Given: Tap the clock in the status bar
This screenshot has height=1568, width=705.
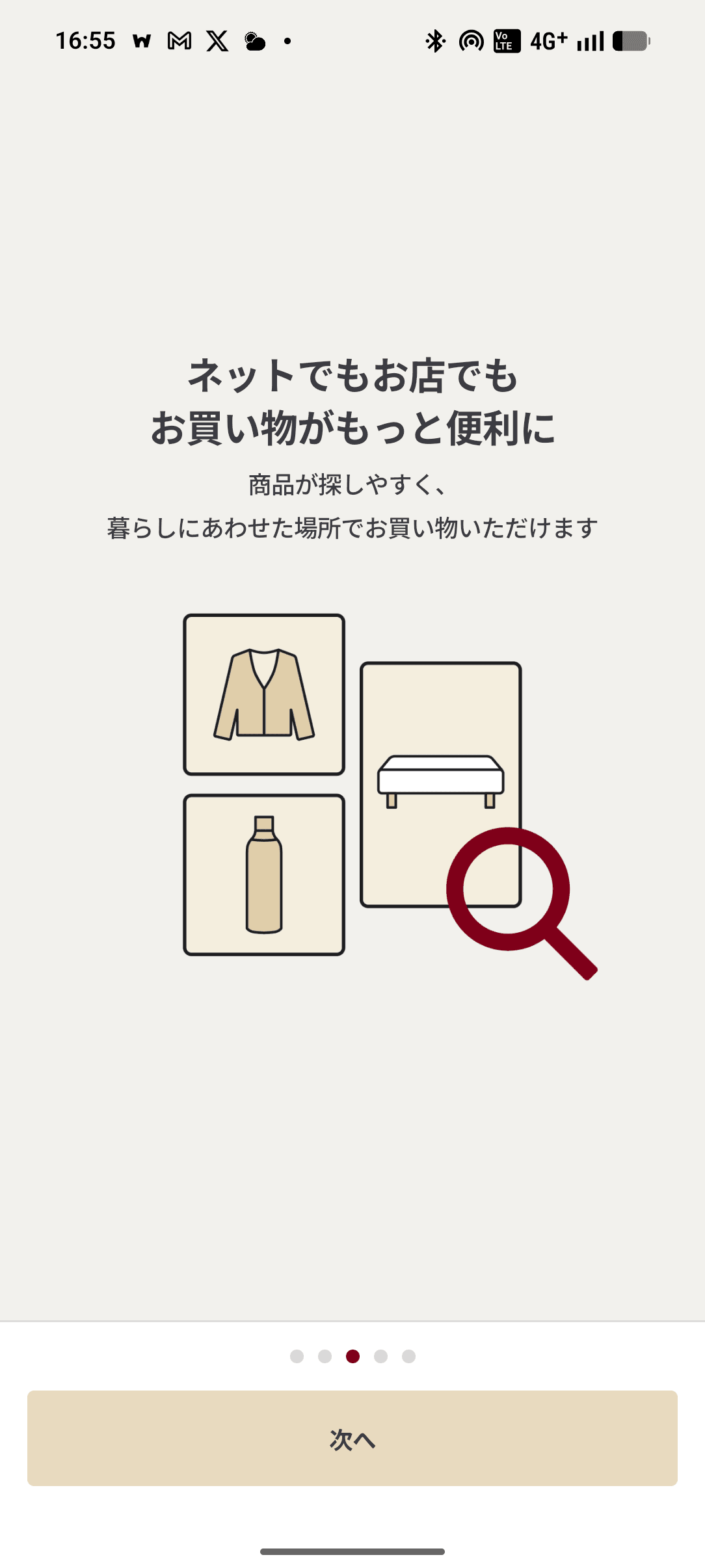Looking at the screenshot, I should tap(85, 41).
